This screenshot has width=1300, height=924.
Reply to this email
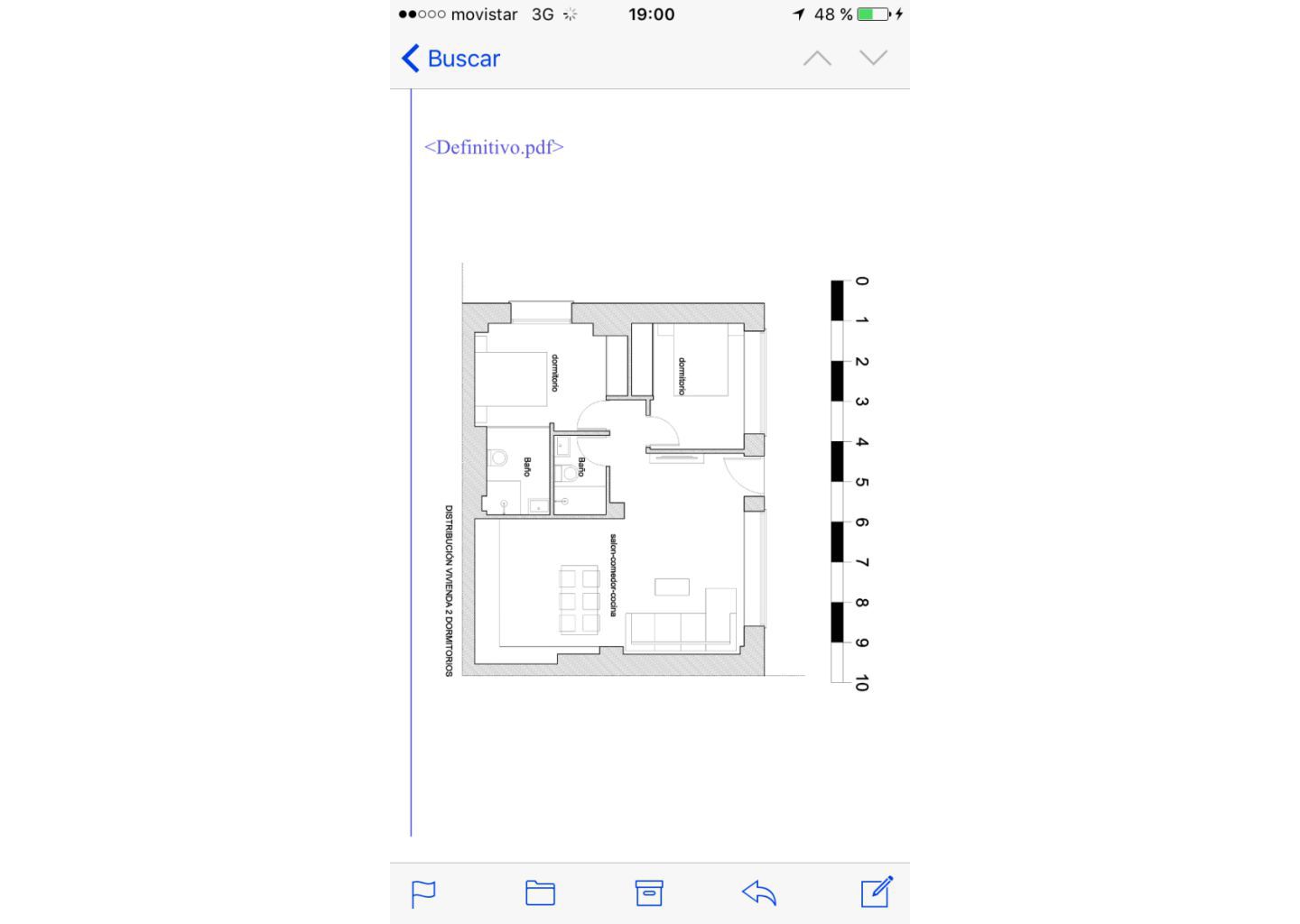pyautogui.click(x=759, y=893)
